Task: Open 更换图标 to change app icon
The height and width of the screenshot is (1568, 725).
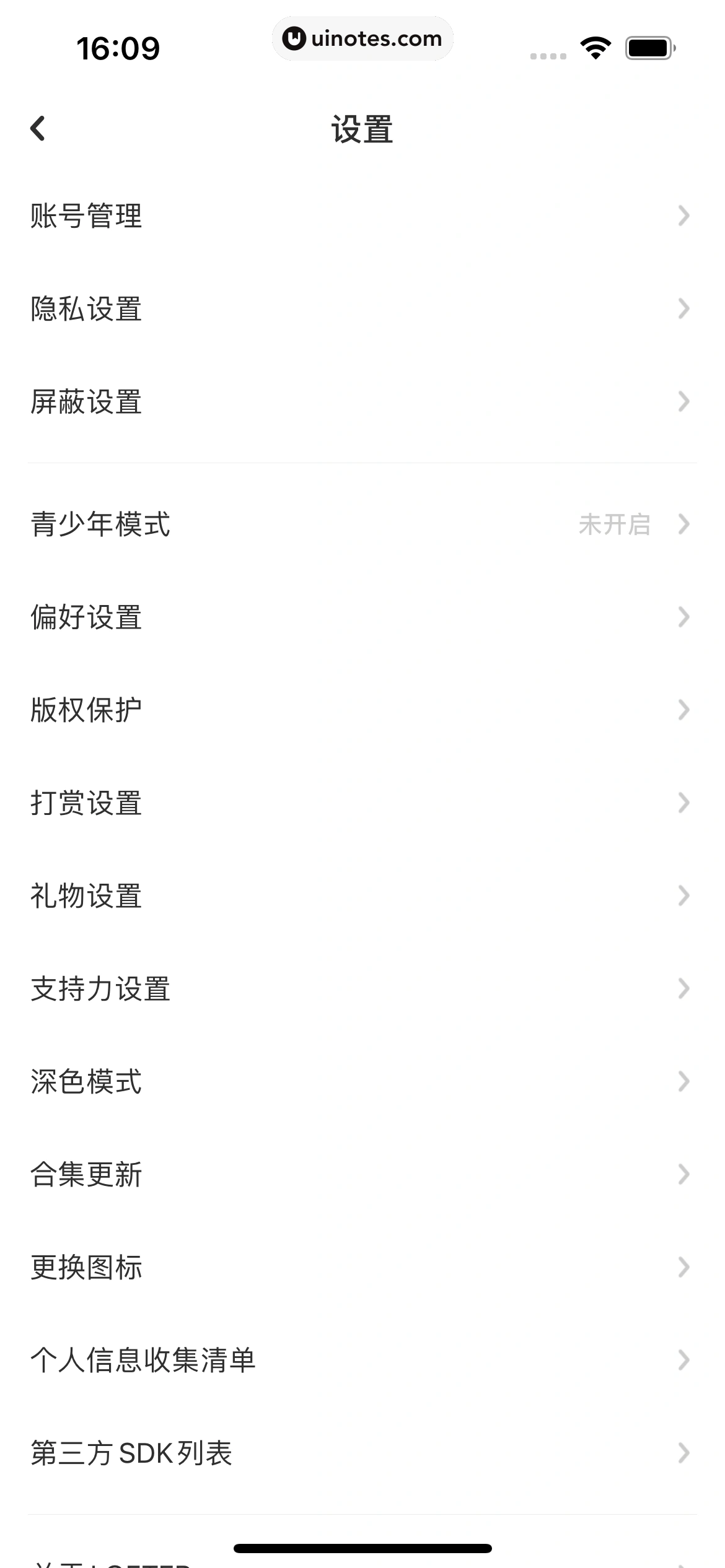Action: point(86,1267)
